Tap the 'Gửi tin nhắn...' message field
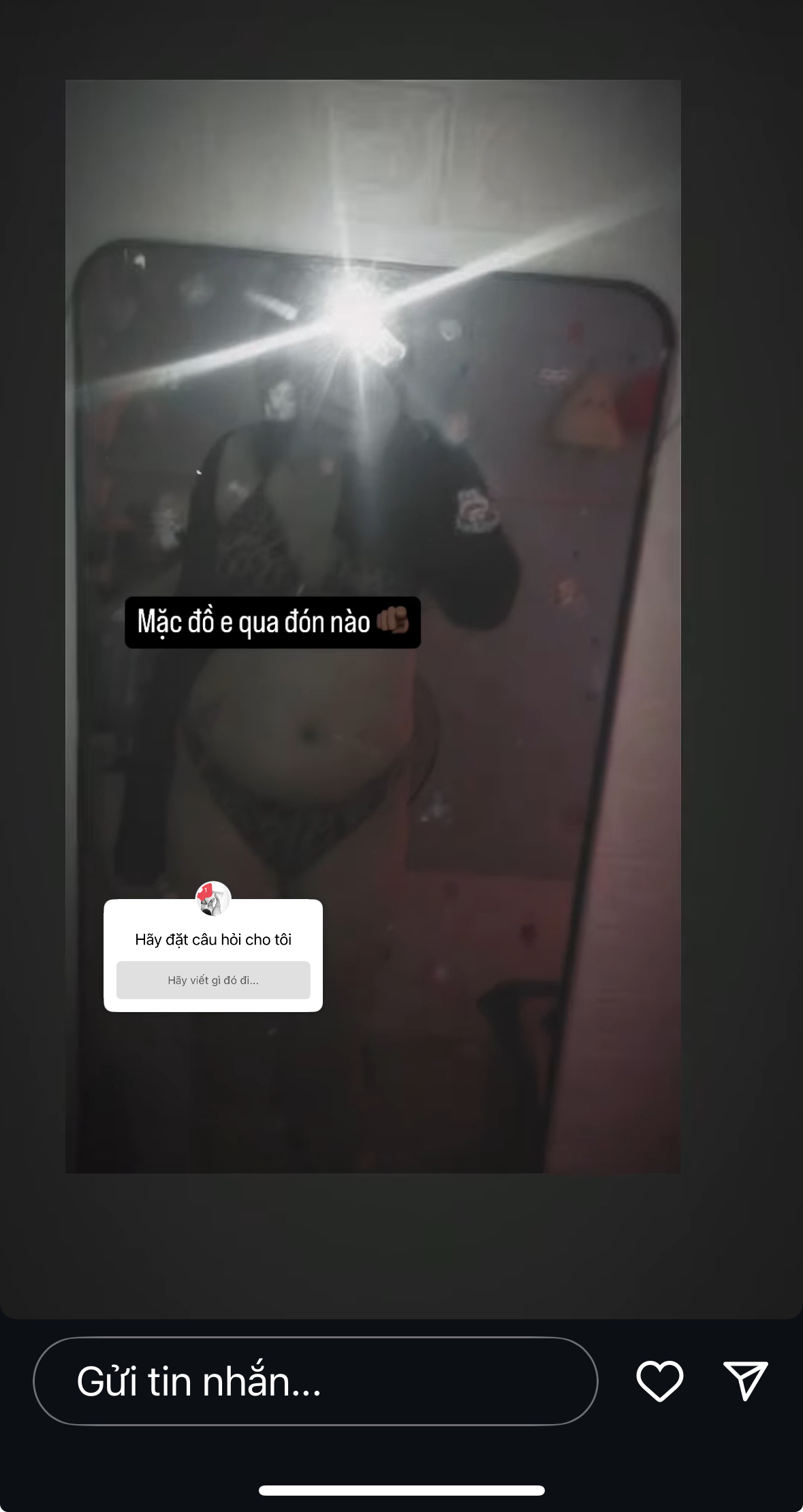This screenshot has width=803, height=1512. tap(315, 1381)
